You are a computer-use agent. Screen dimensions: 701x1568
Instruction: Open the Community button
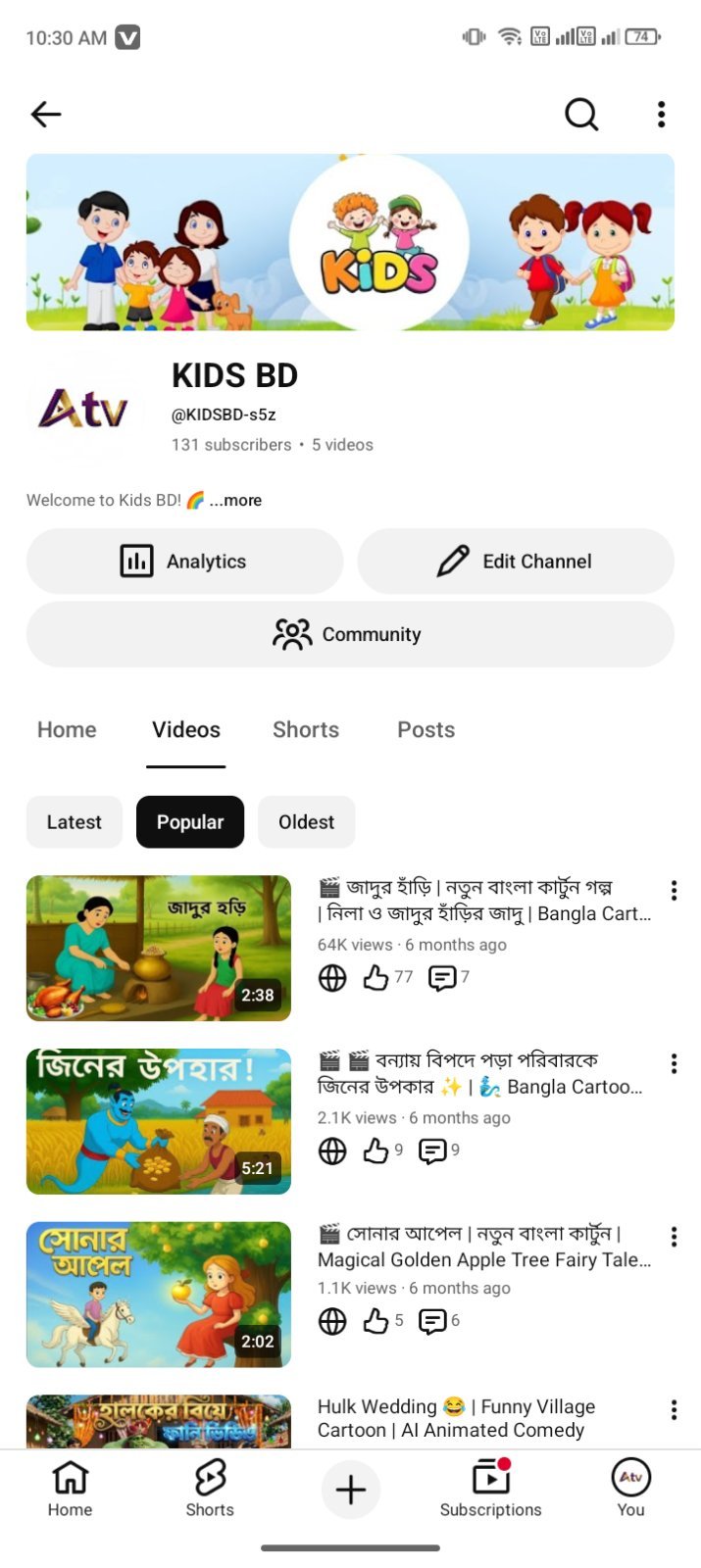(x=350, y=634)
